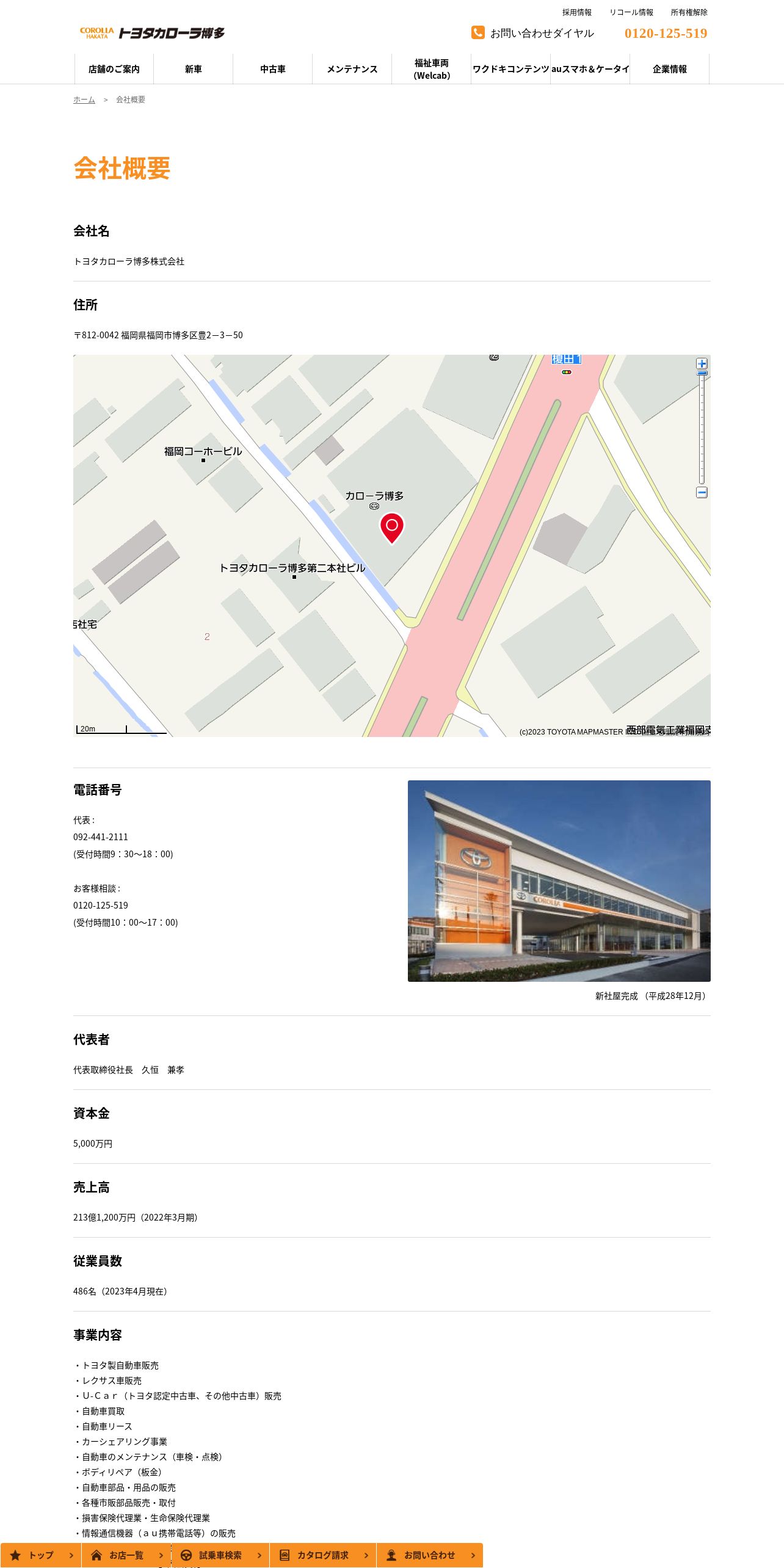Screen dimensions: 784x1568
Task: Open the auスマホ＆ケータイ menu
Action: pyautogui.click(x=590, y=69)
